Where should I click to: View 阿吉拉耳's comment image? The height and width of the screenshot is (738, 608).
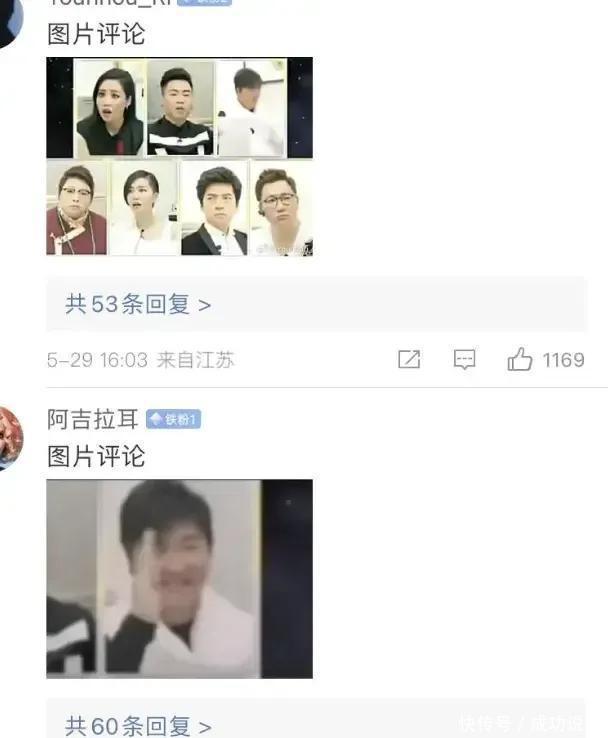179,578
